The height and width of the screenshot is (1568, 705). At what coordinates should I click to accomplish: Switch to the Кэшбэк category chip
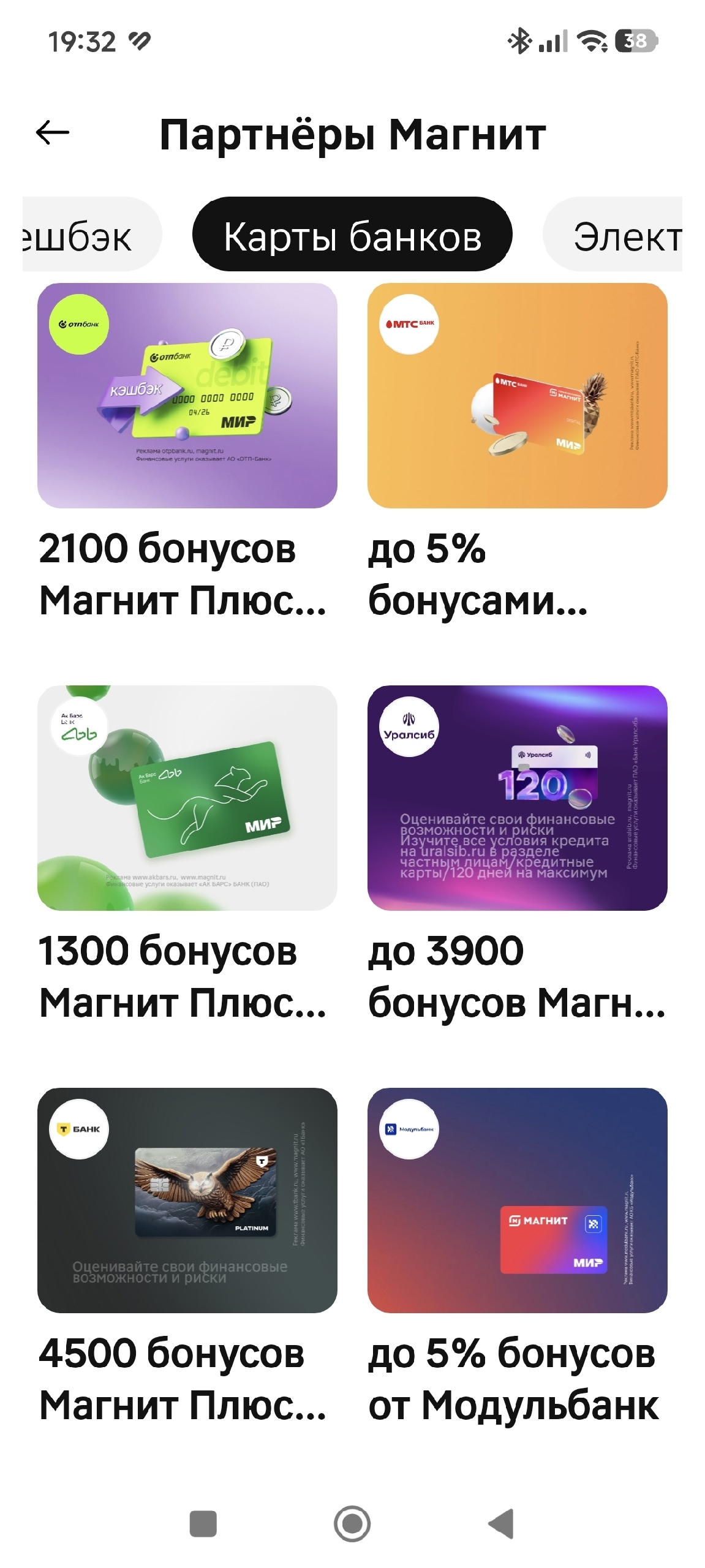point(86,235)
